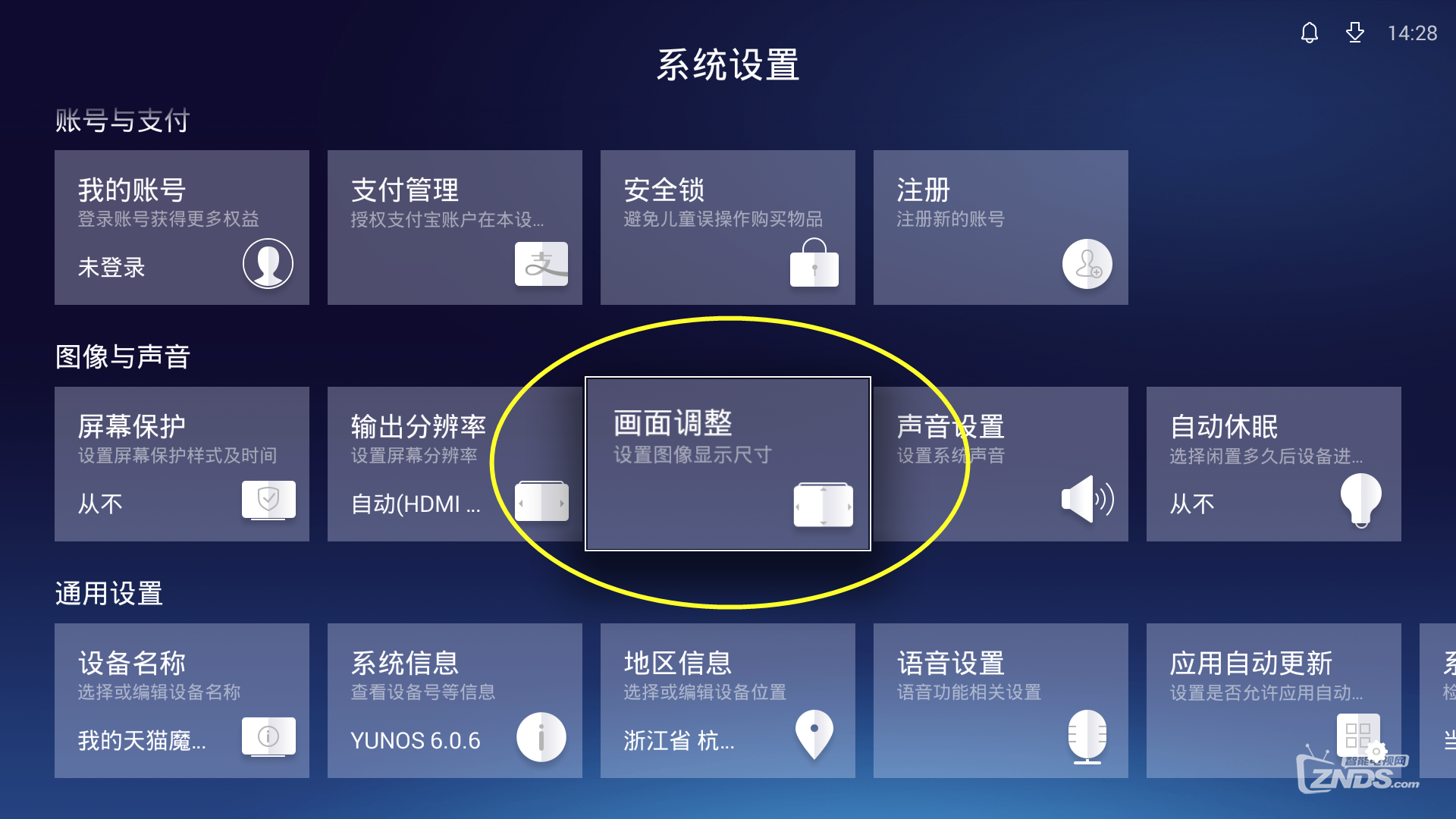Select the 画面调整 picture adjustment card

click(x=728, y=464)
